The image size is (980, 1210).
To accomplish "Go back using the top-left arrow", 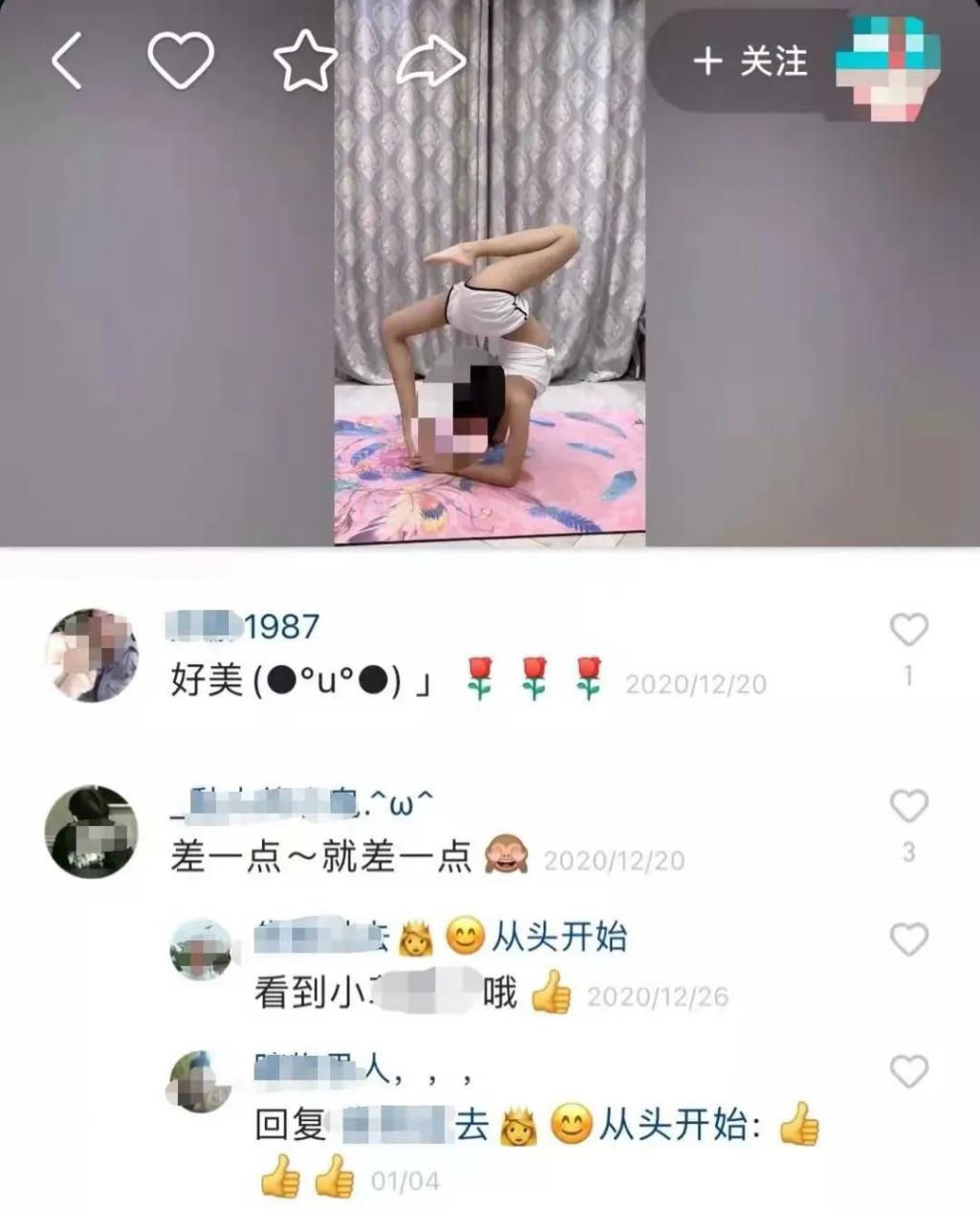I will [x=67, y=61].
